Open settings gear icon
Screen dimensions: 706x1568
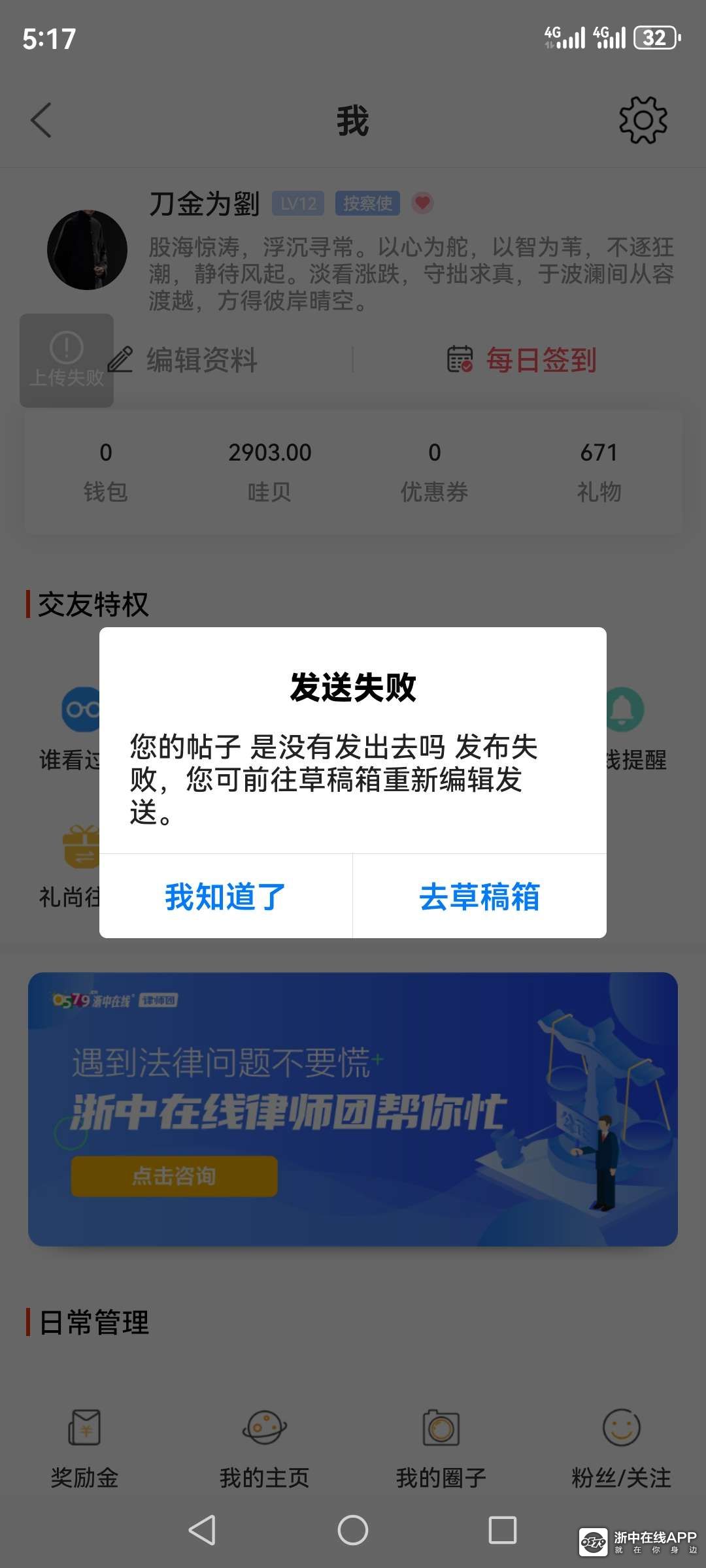pos(643,120)
